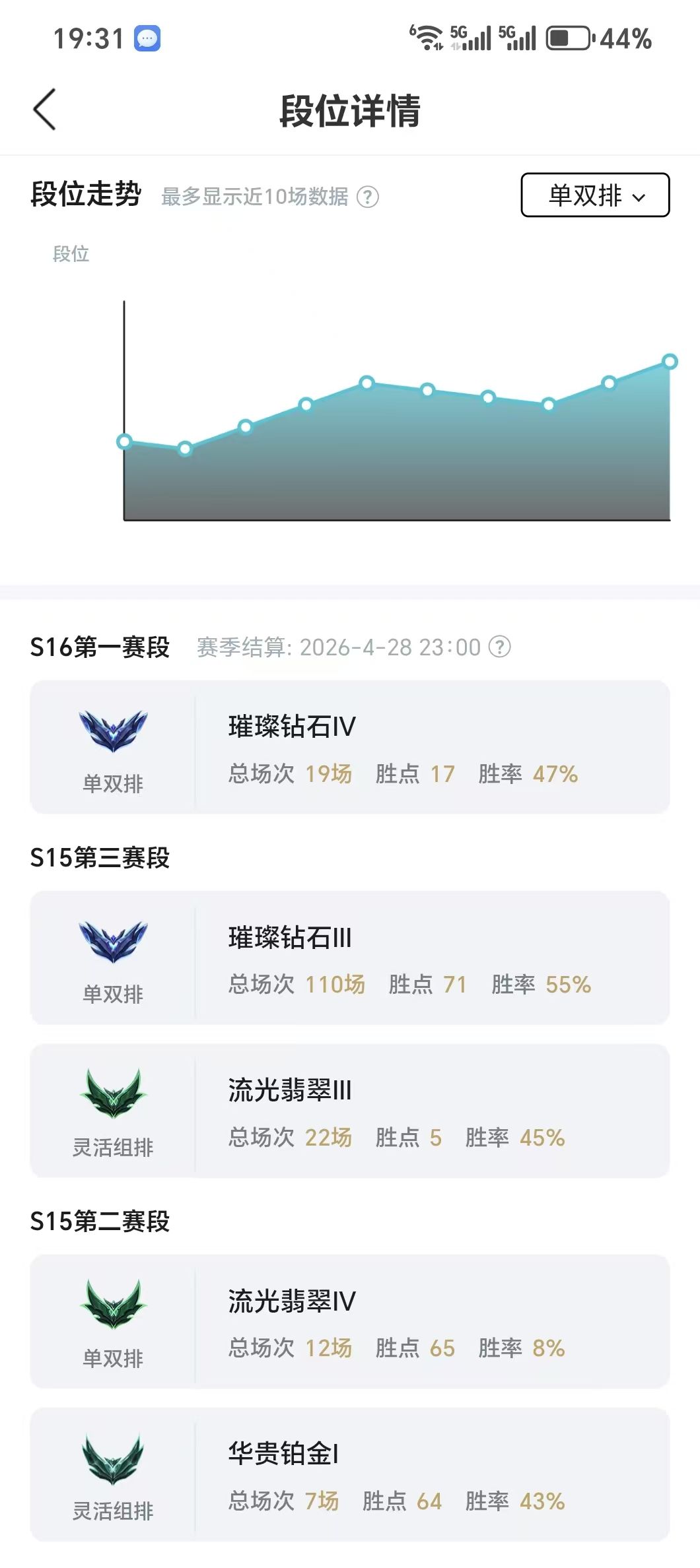Tap the help icon beside 最多显示近10场数据
The width and height of the screenshot is (700, 1568).
click(x=368, y=197)
